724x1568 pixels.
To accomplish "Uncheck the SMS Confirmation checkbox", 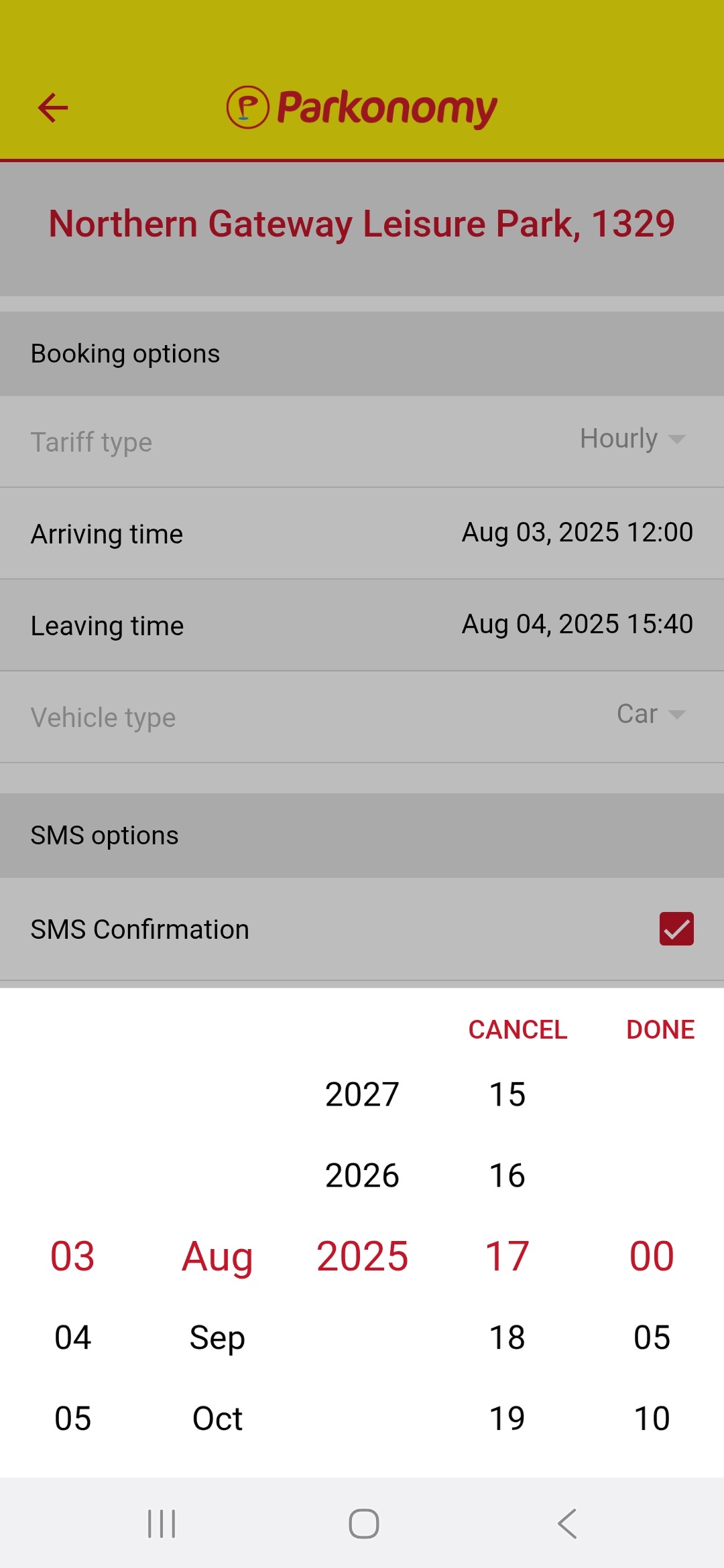I will (x=676, y=929).
